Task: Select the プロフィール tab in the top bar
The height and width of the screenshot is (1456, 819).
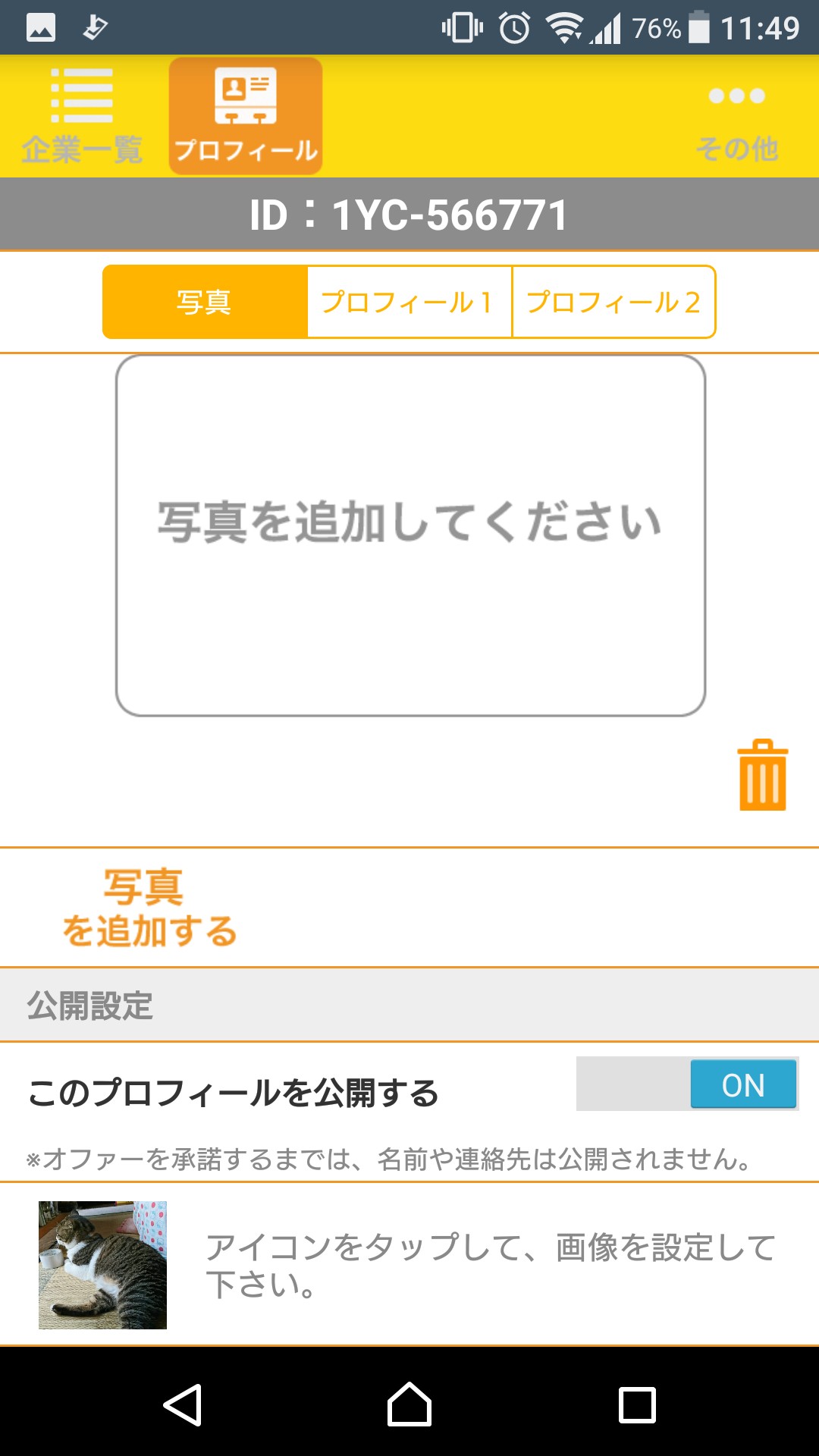Action: pyautogui.click(x=245, y=116)
